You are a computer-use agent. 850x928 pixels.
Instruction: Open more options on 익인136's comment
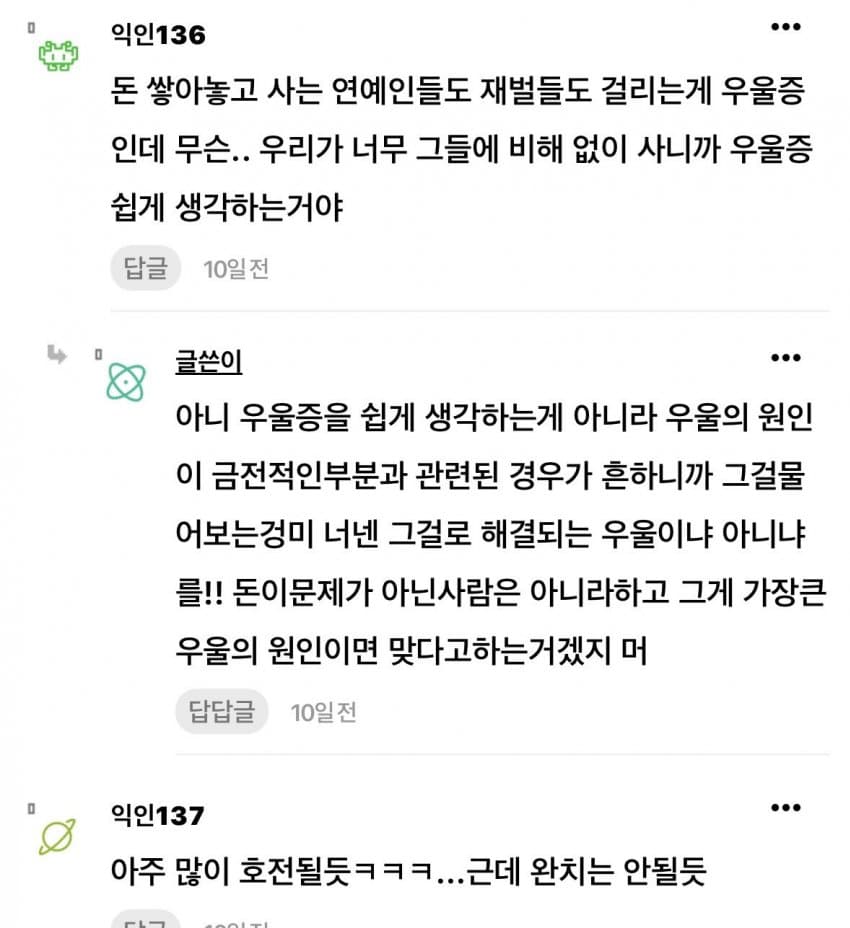coord(785,27)
